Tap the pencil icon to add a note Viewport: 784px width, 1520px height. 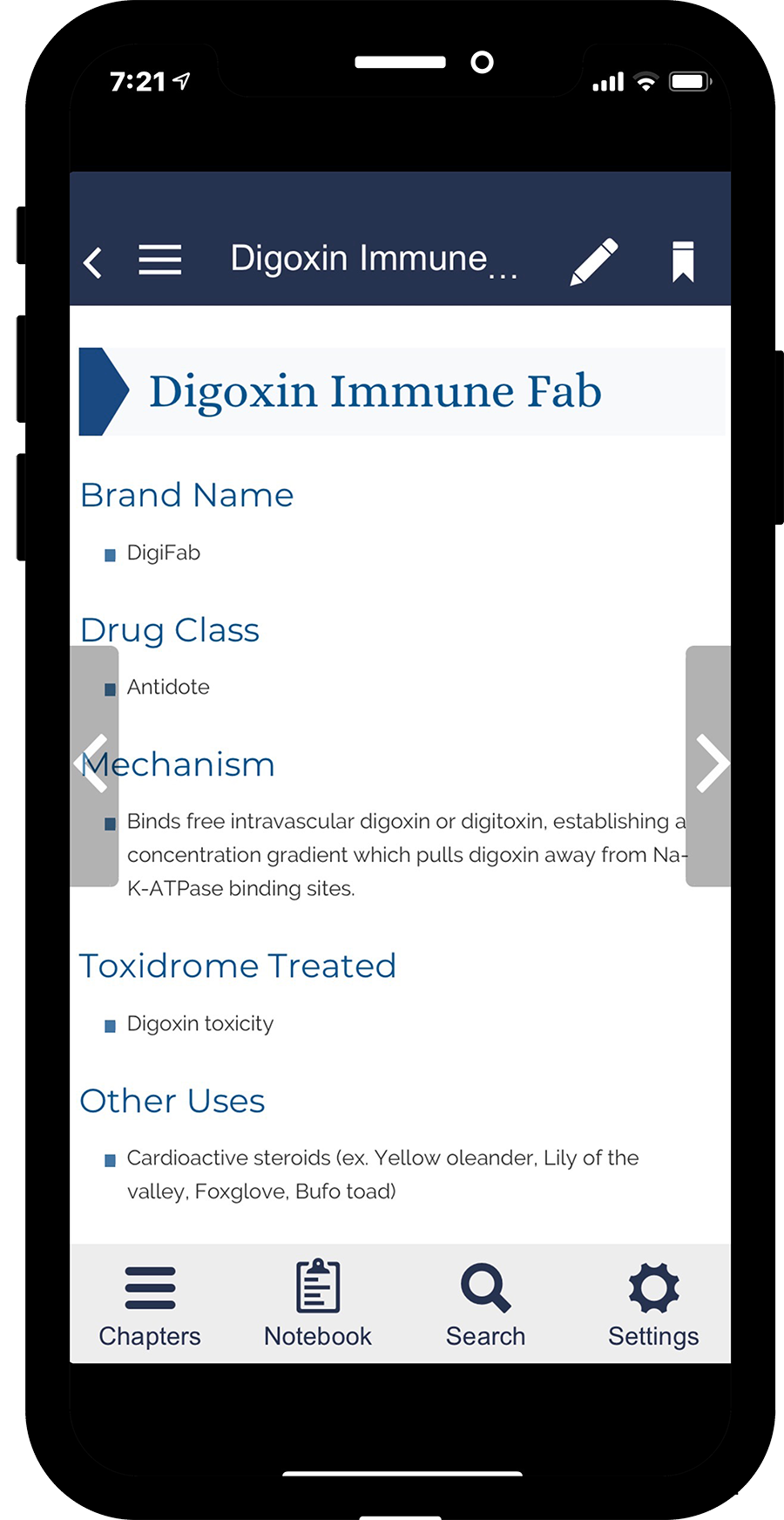594,261
